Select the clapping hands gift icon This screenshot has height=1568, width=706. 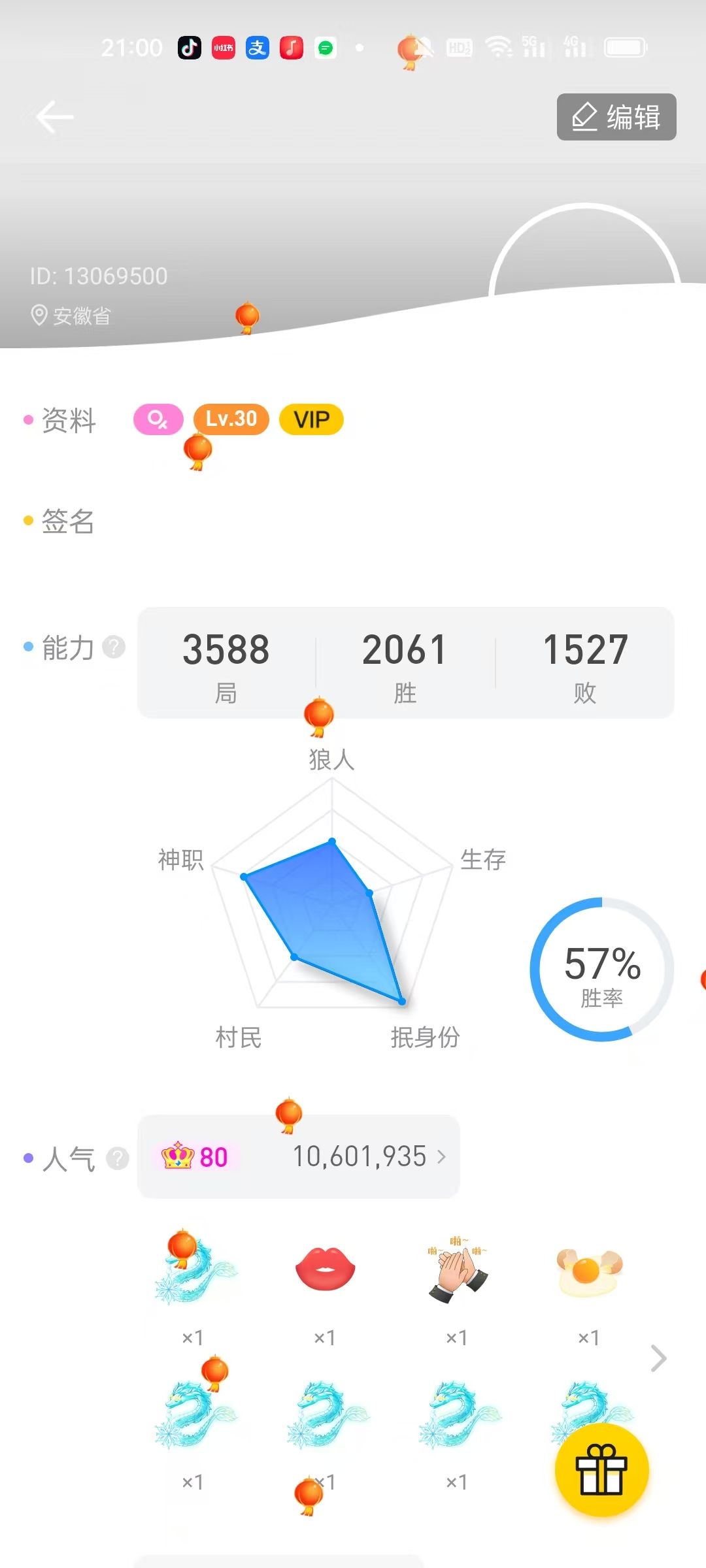[458, 1267]
